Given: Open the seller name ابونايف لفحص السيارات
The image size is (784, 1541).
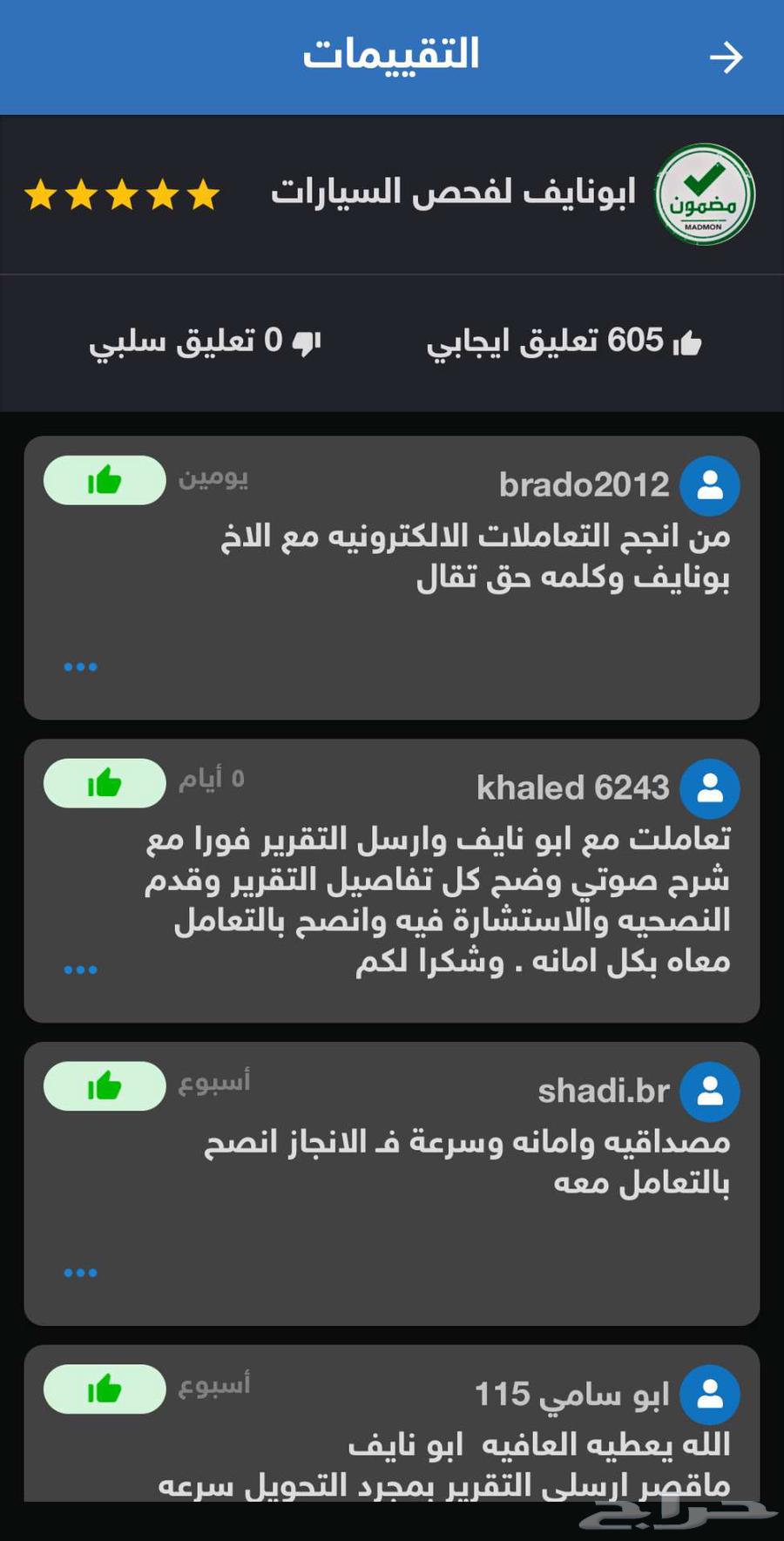Looking at the screenshot, I should tap(453, 192).
